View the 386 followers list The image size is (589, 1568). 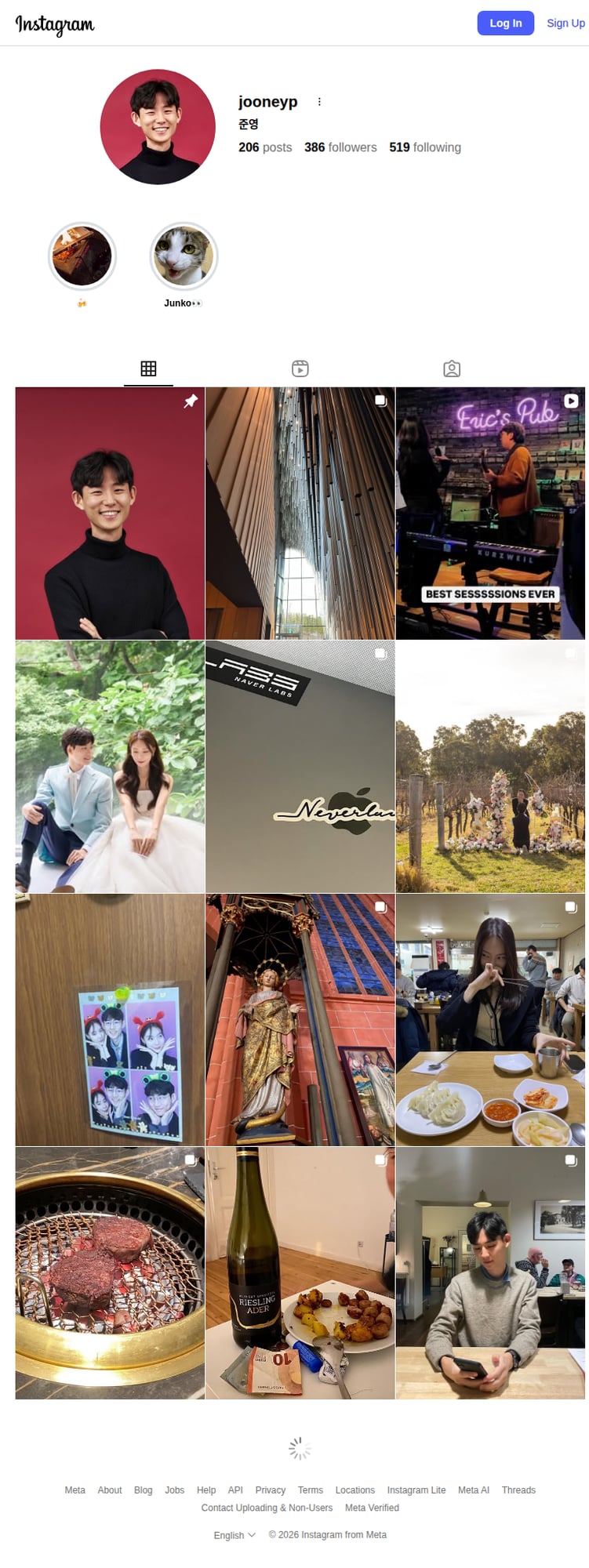click(340, 147)
